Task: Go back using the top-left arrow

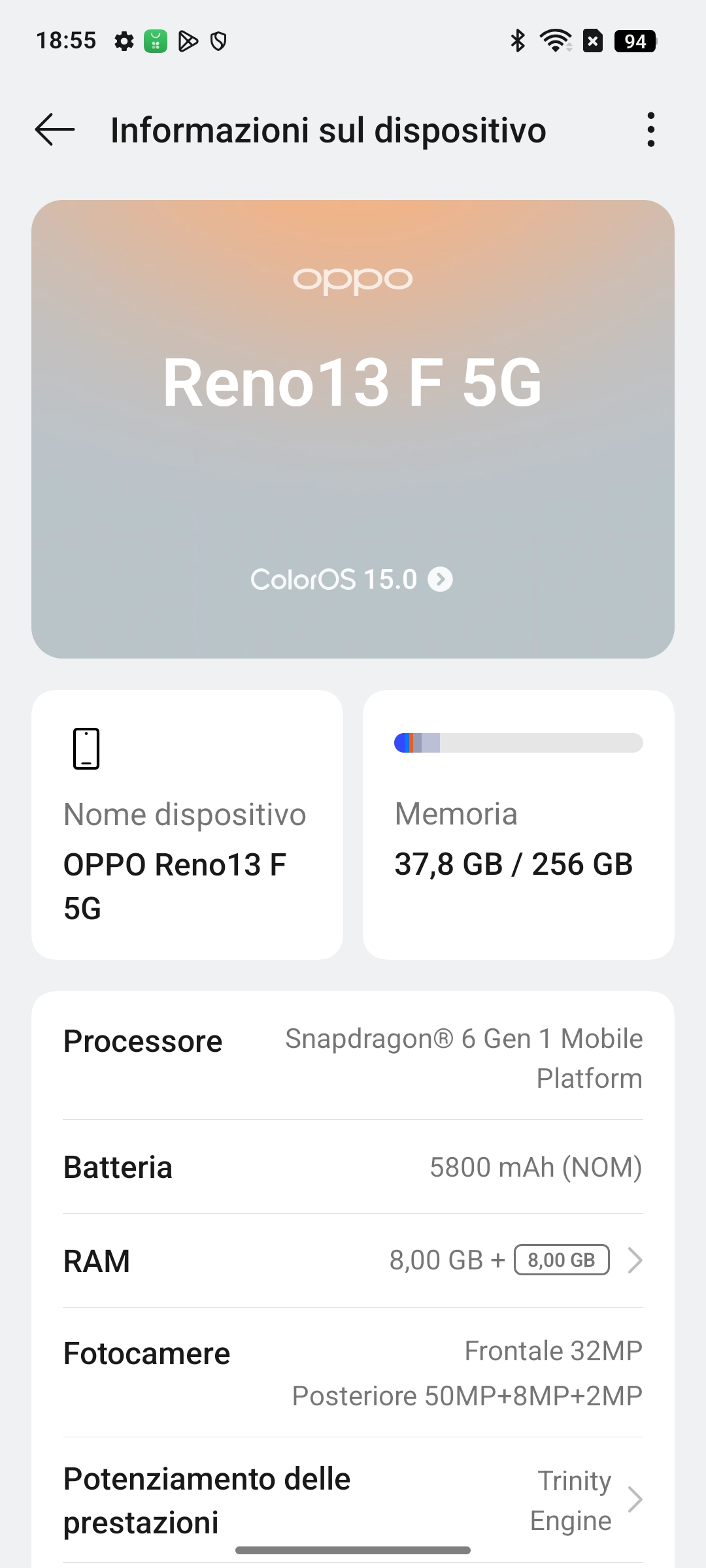Action: click(55, 129)
